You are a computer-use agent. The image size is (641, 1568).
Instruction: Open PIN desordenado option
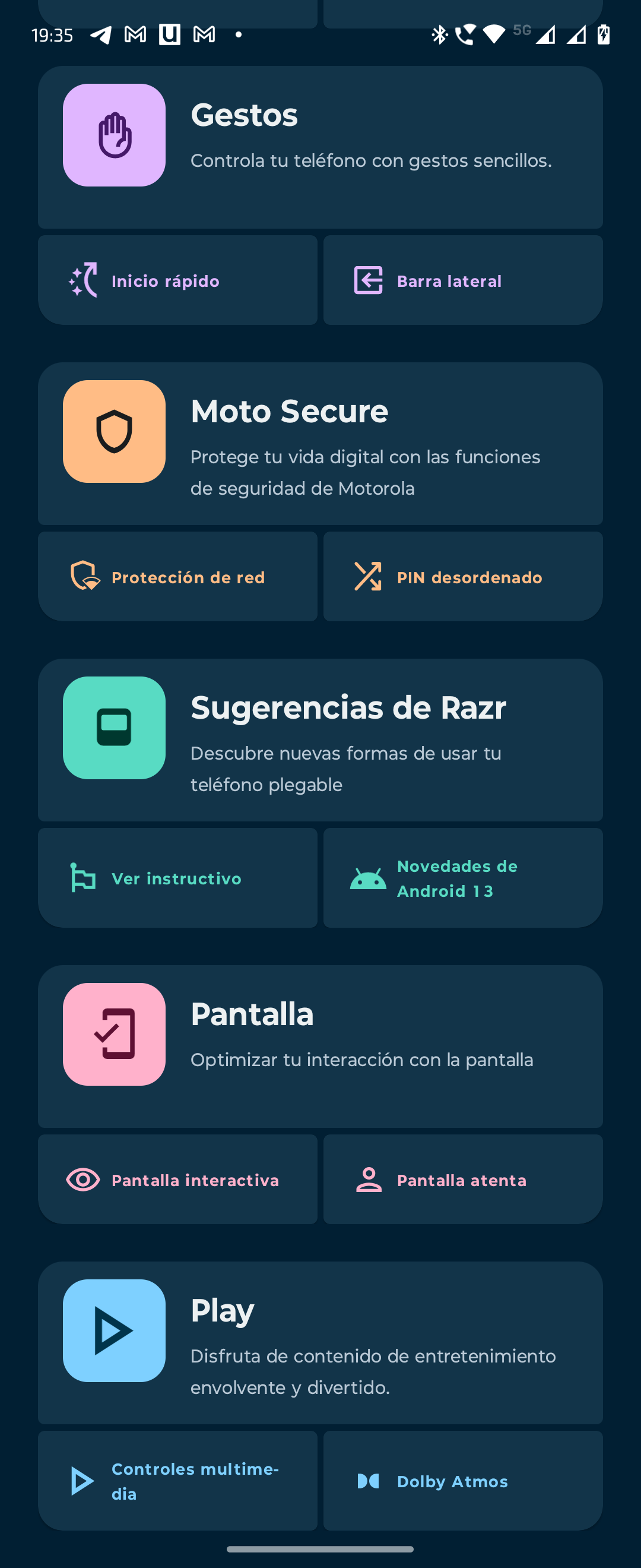463,577
